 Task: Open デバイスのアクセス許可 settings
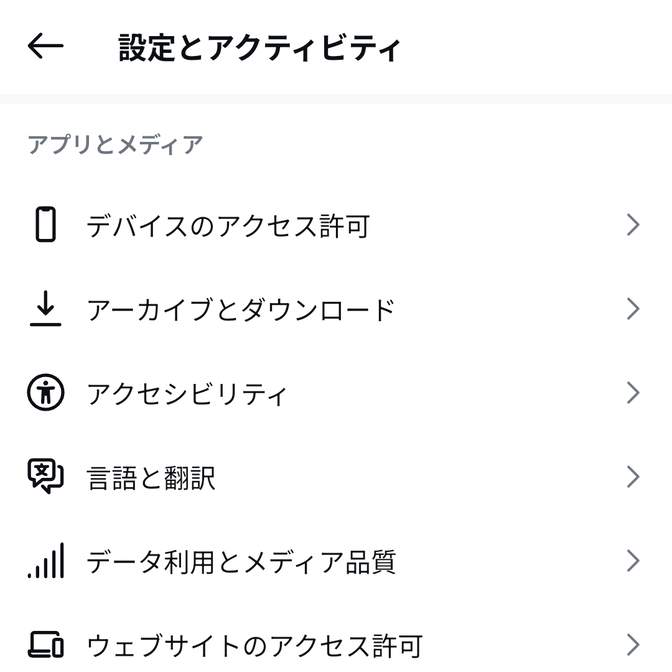click(x=228, y=226)
